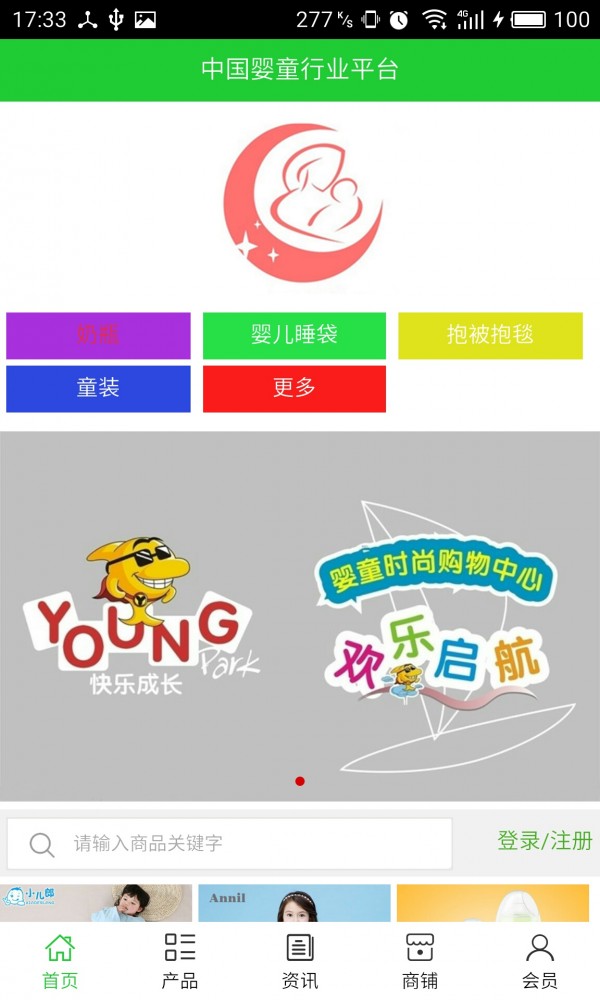Open the Young Park banner

pos(300,615)
